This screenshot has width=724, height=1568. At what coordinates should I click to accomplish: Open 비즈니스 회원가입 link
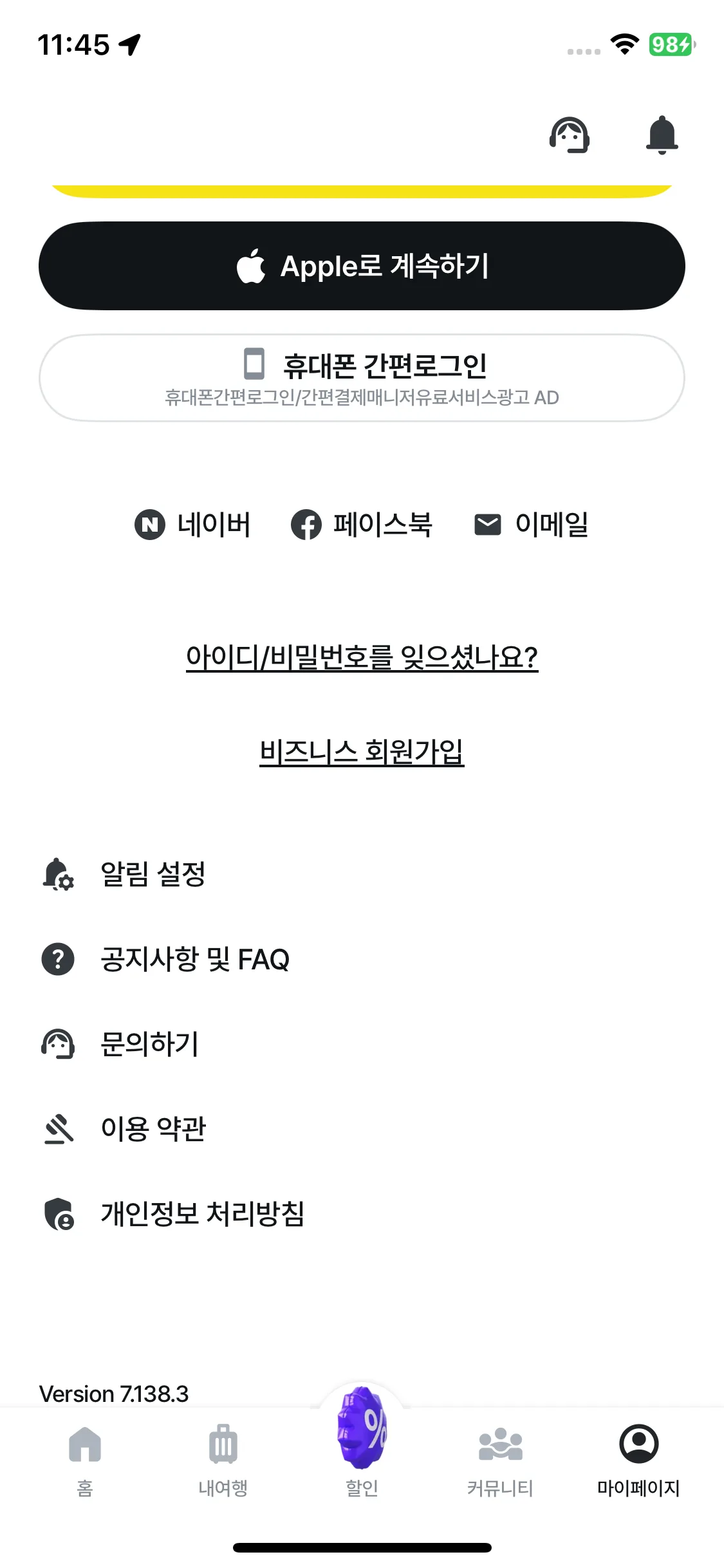click(x=362, y=752)
